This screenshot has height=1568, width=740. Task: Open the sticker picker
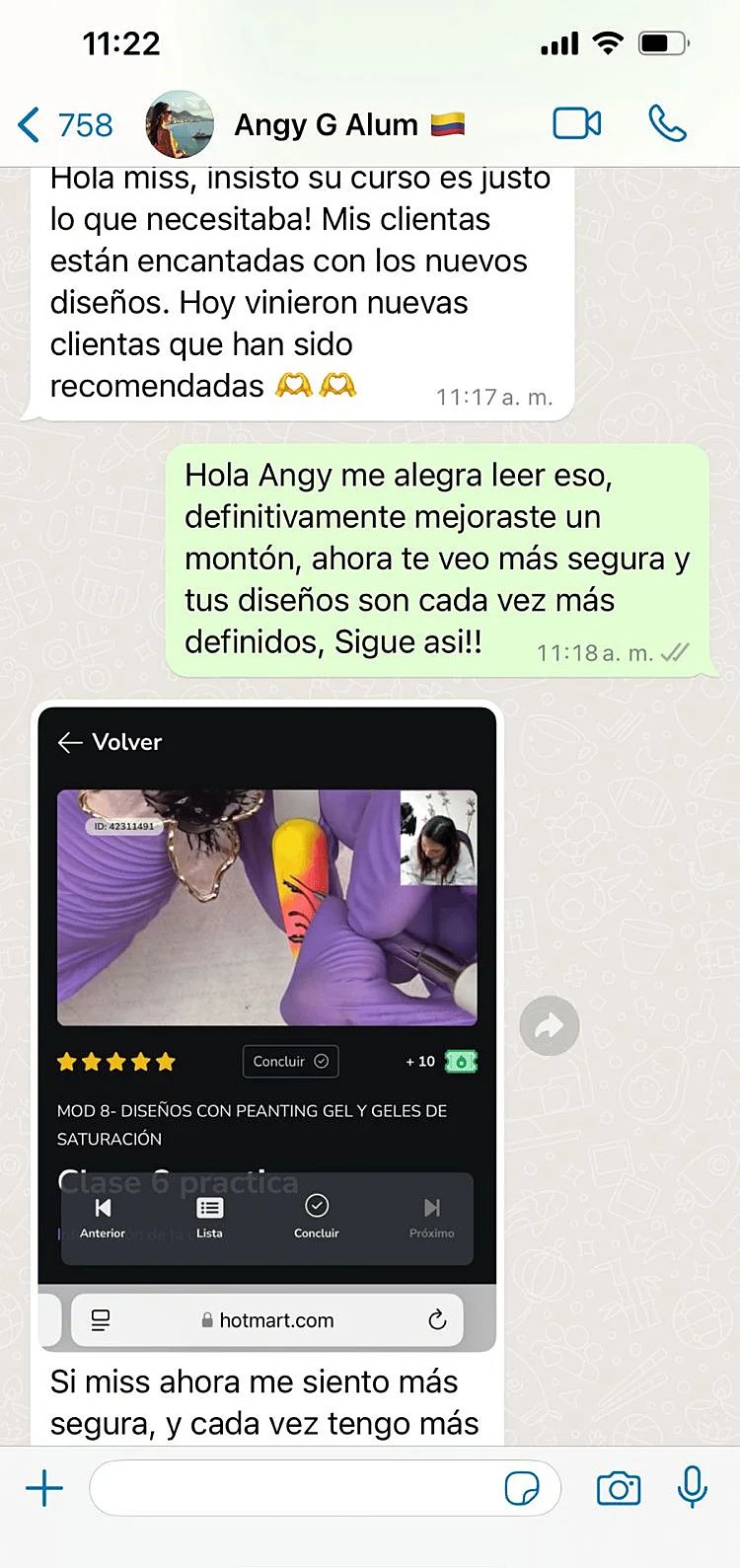pos(522,1488)
